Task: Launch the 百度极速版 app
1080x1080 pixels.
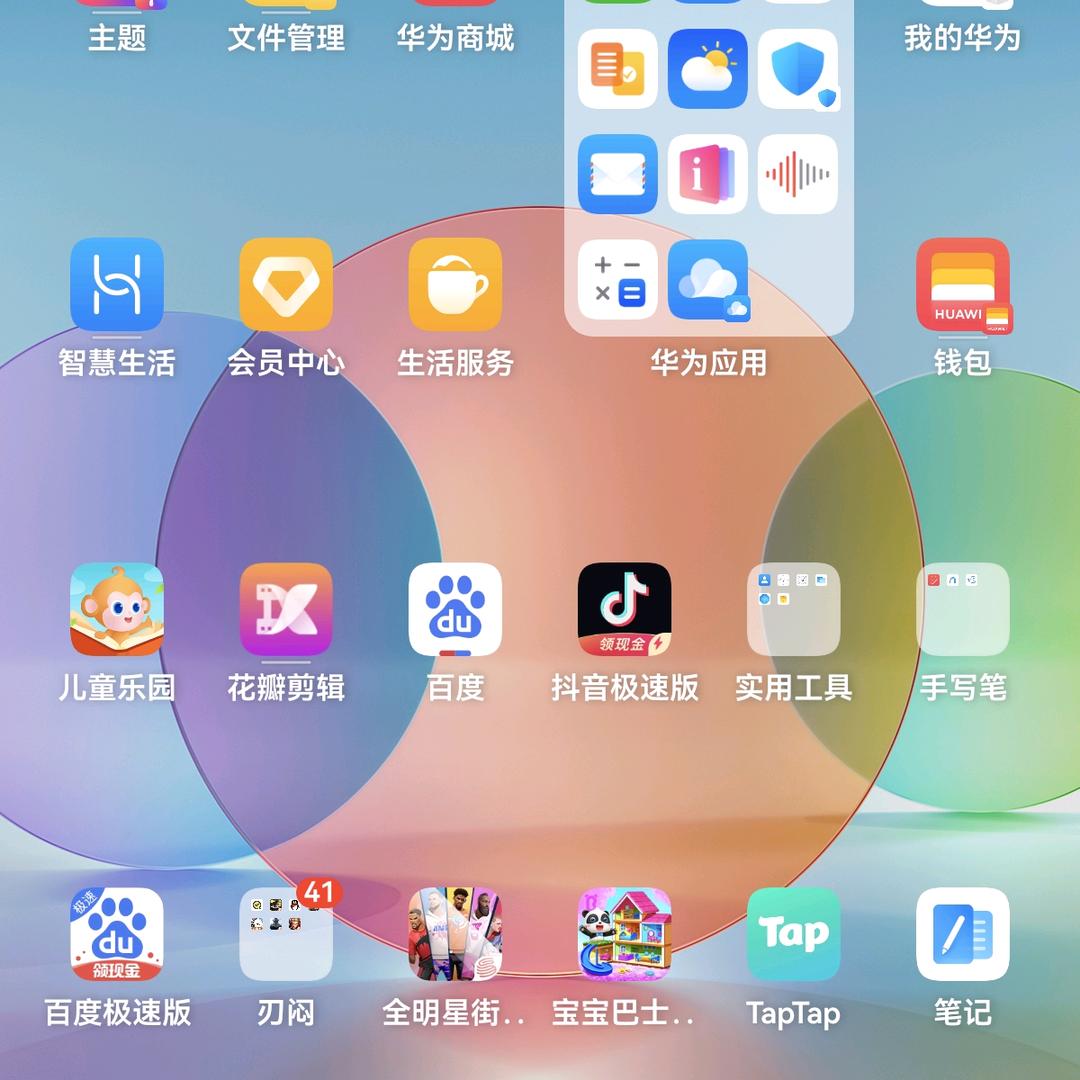Action: click(117, 935)
